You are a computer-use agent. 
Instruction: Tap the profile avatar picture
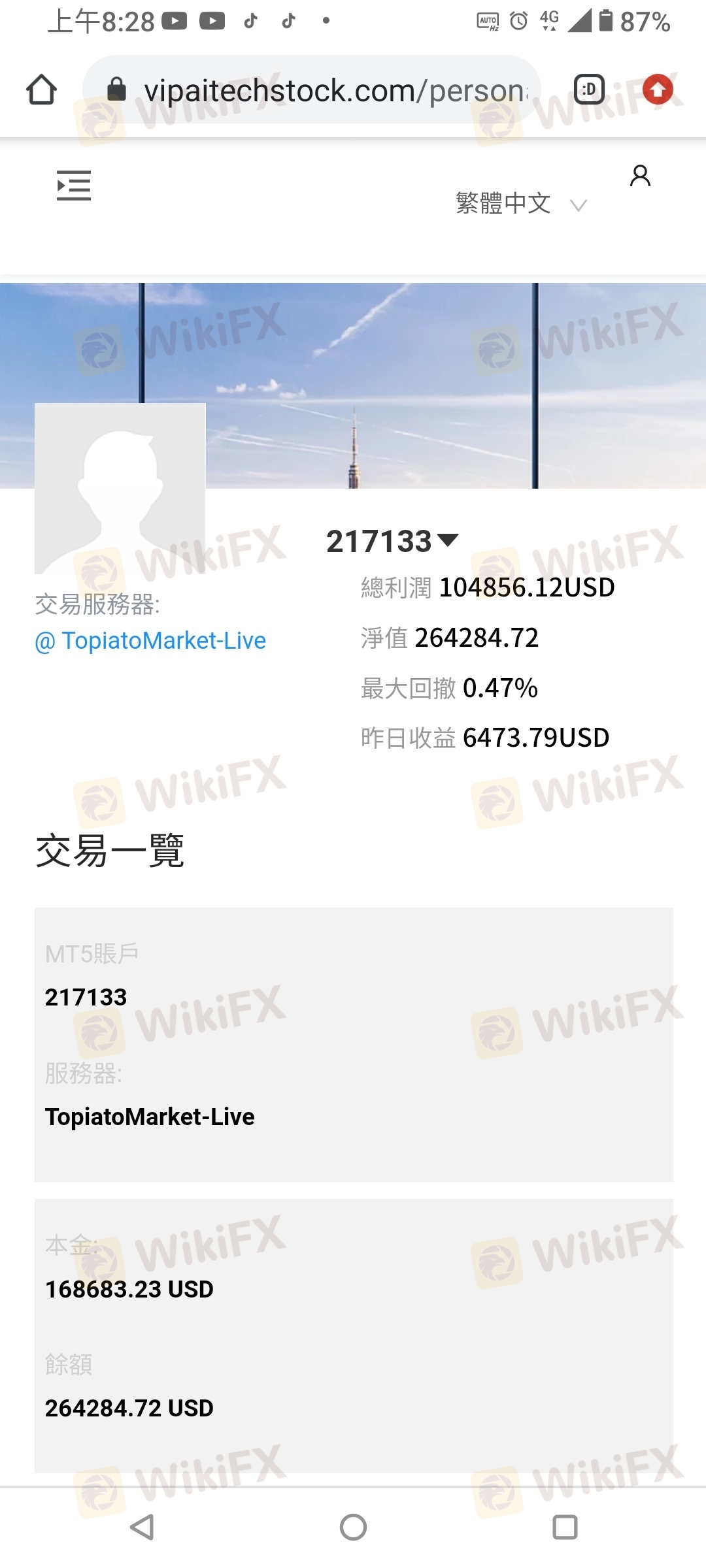[x=120, y=488]
